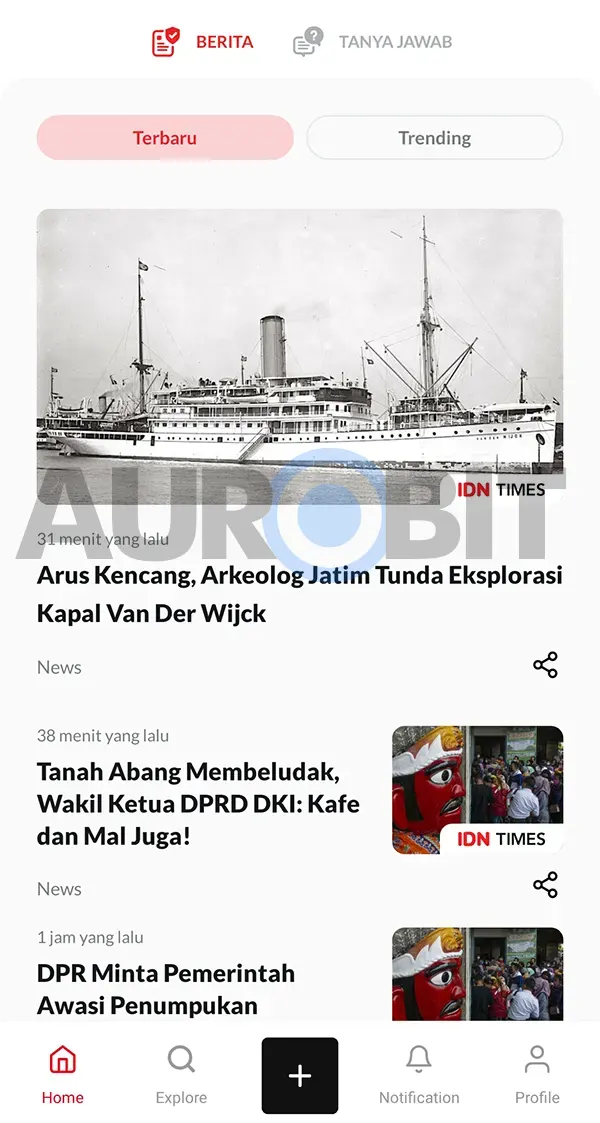Show Trending news
The width and height of the screenshot is (600, 1123).
pos(435,138)
